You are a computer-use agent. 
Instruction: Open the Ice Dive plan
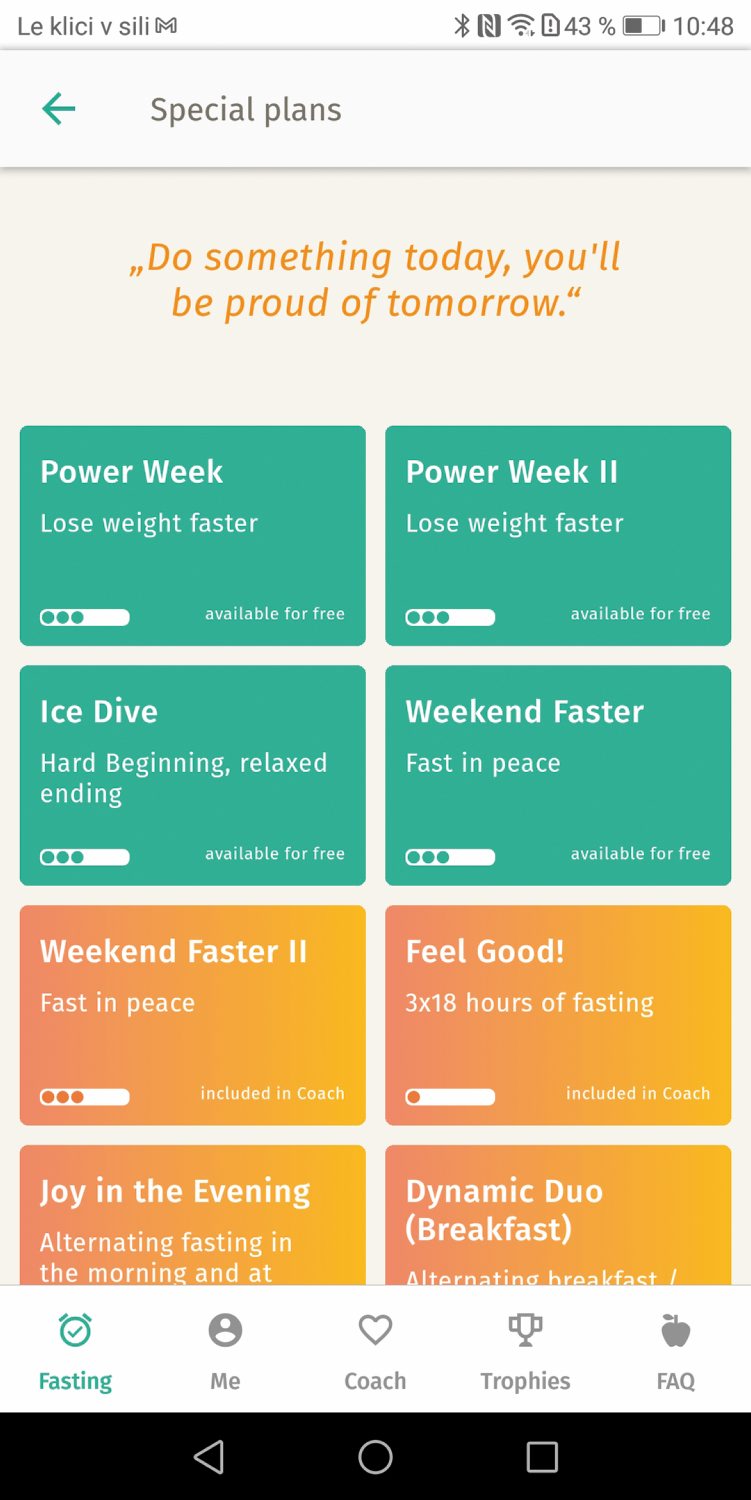pos(193,776)
